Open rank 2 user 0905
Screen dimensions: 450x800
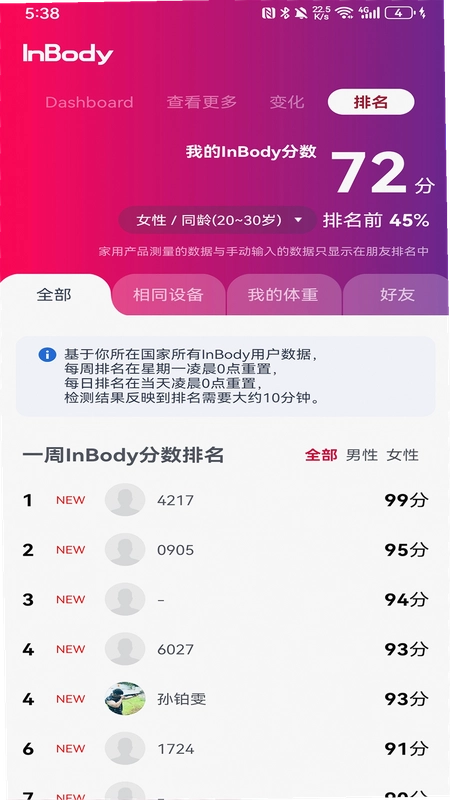(225, 549)
